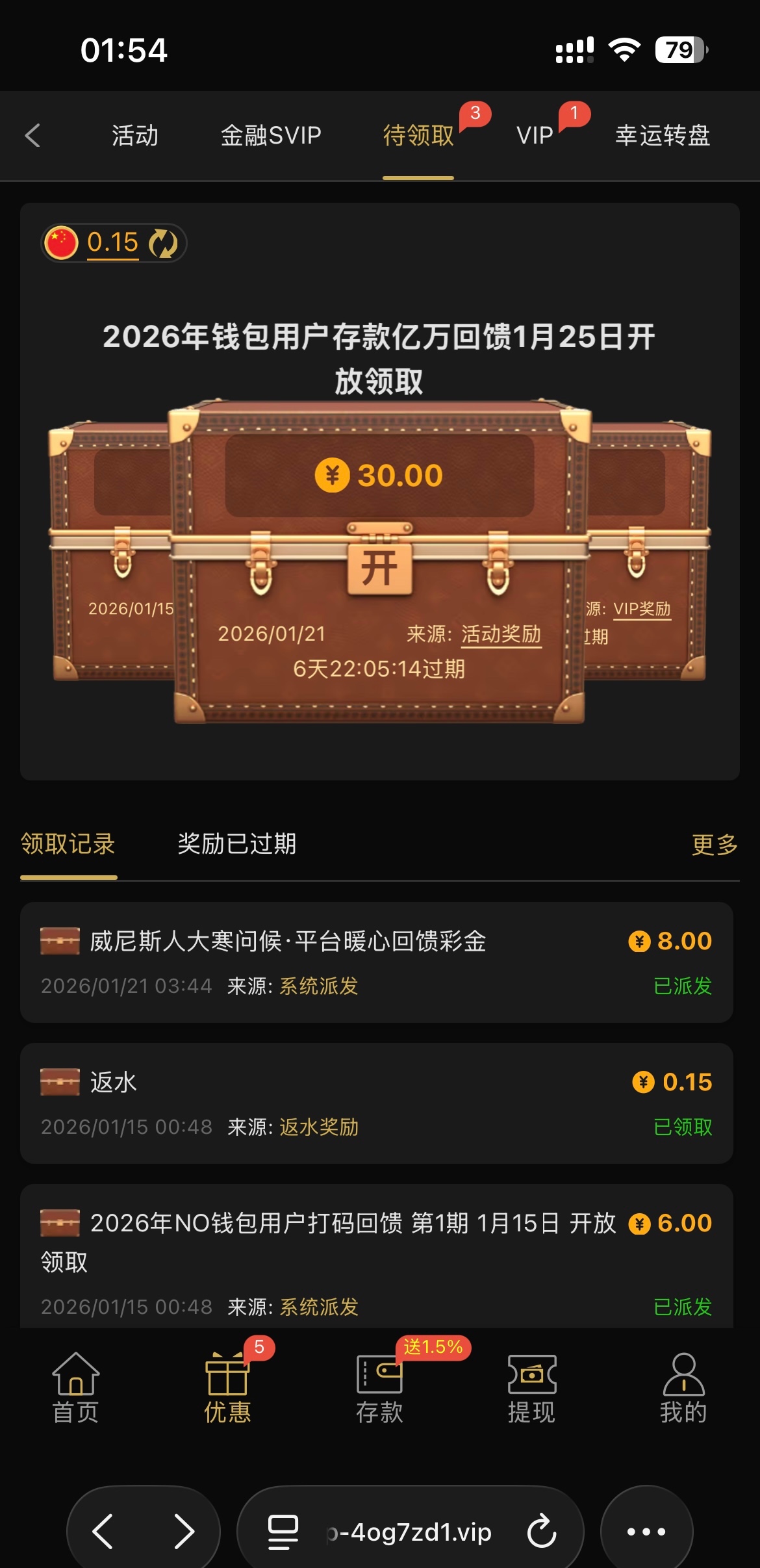Select the VIP tab
760x1568 pixels.
(535, 136)
